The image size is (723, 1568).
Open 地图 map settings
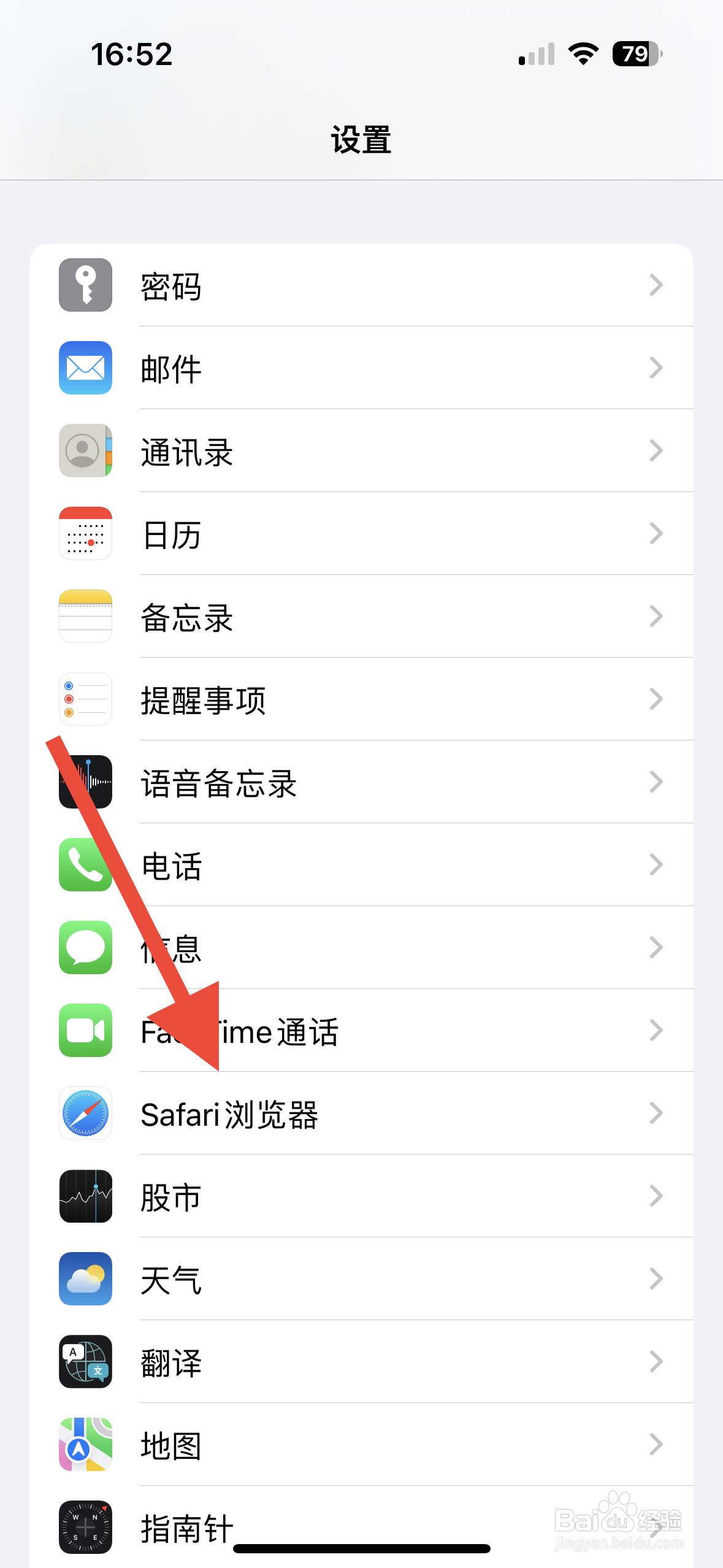click(x=362, y=1445)
